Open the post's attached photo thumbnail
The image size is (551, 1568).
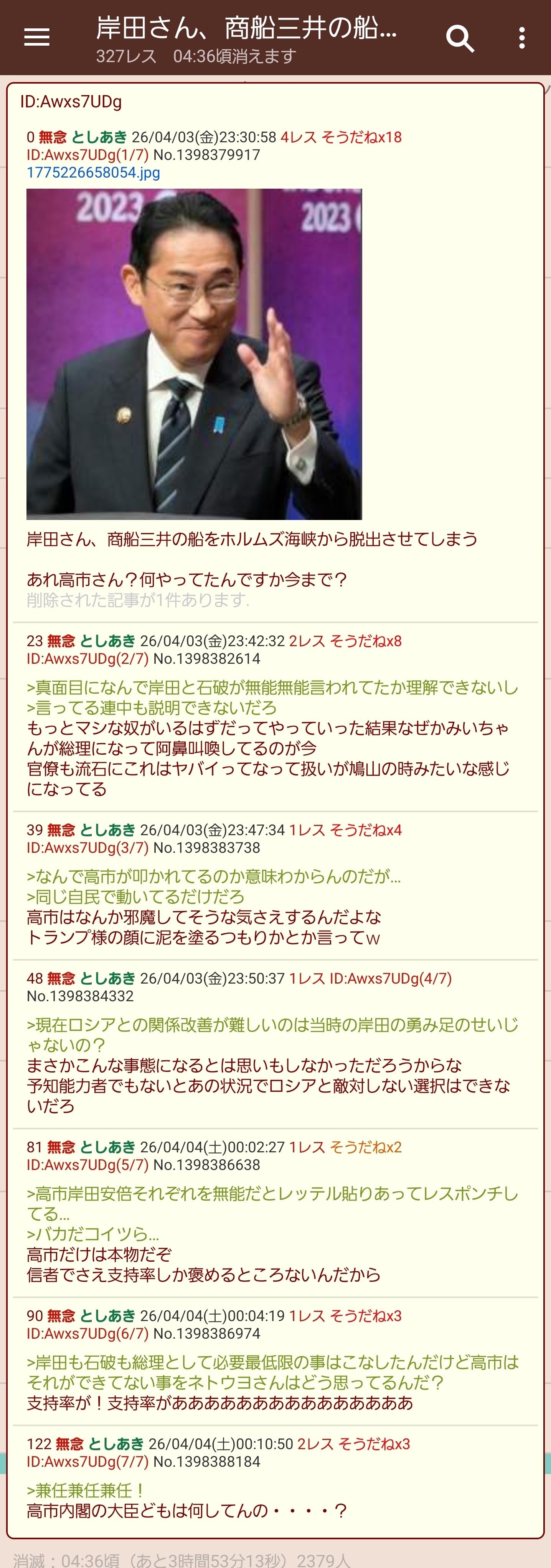tap(194, 354)
